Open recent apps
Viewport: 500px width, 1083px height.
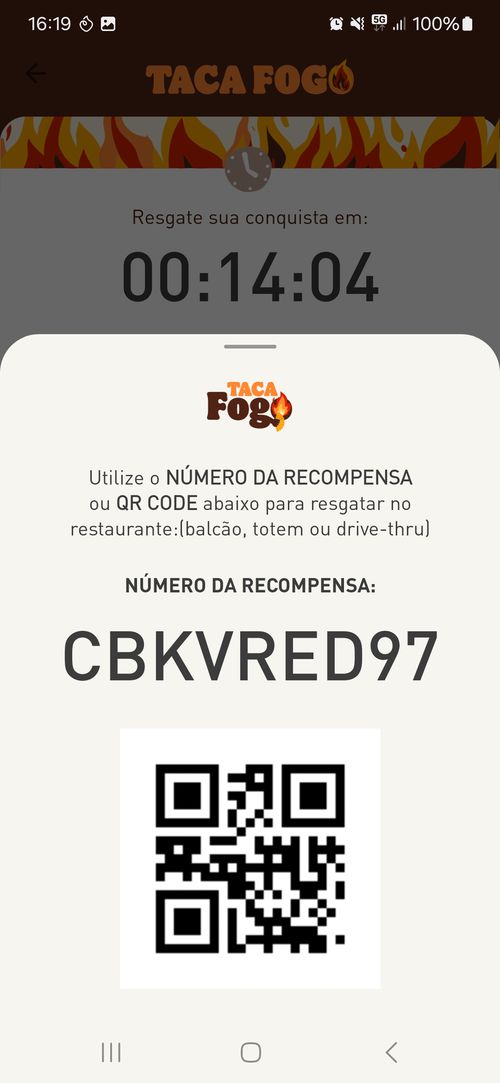110,1052
